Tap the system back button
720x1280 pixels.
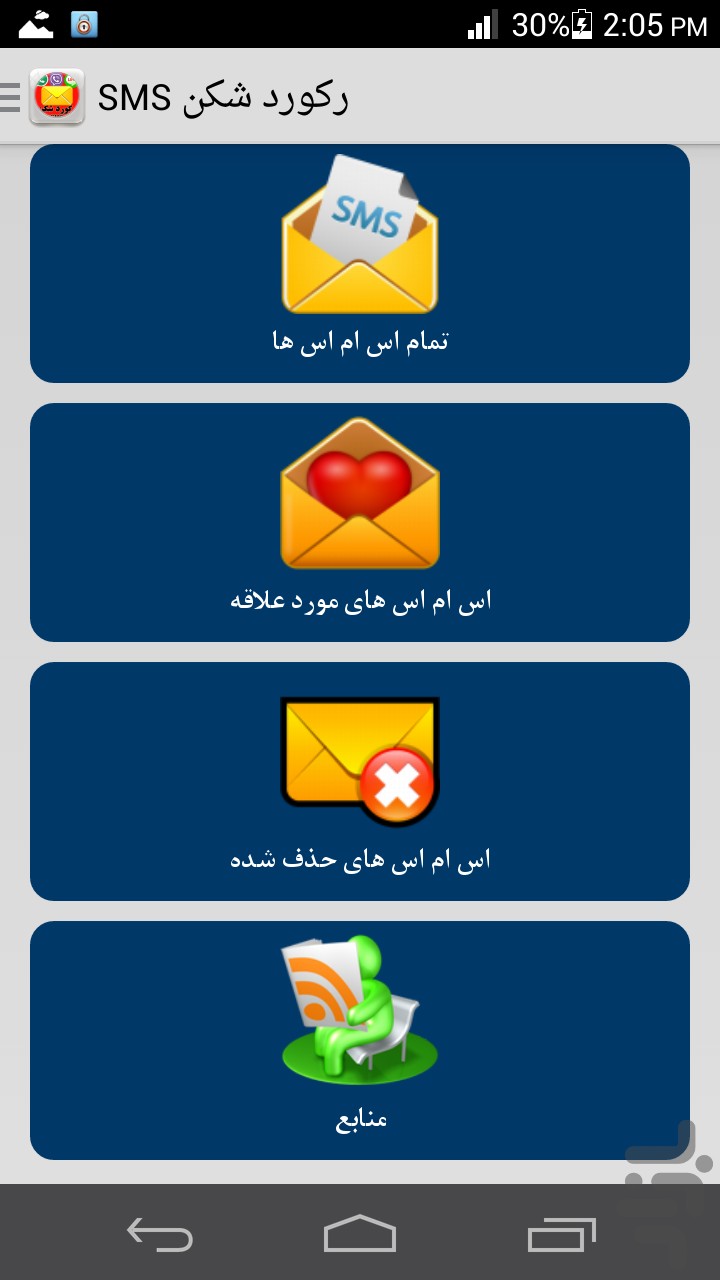coord(160,1234)
